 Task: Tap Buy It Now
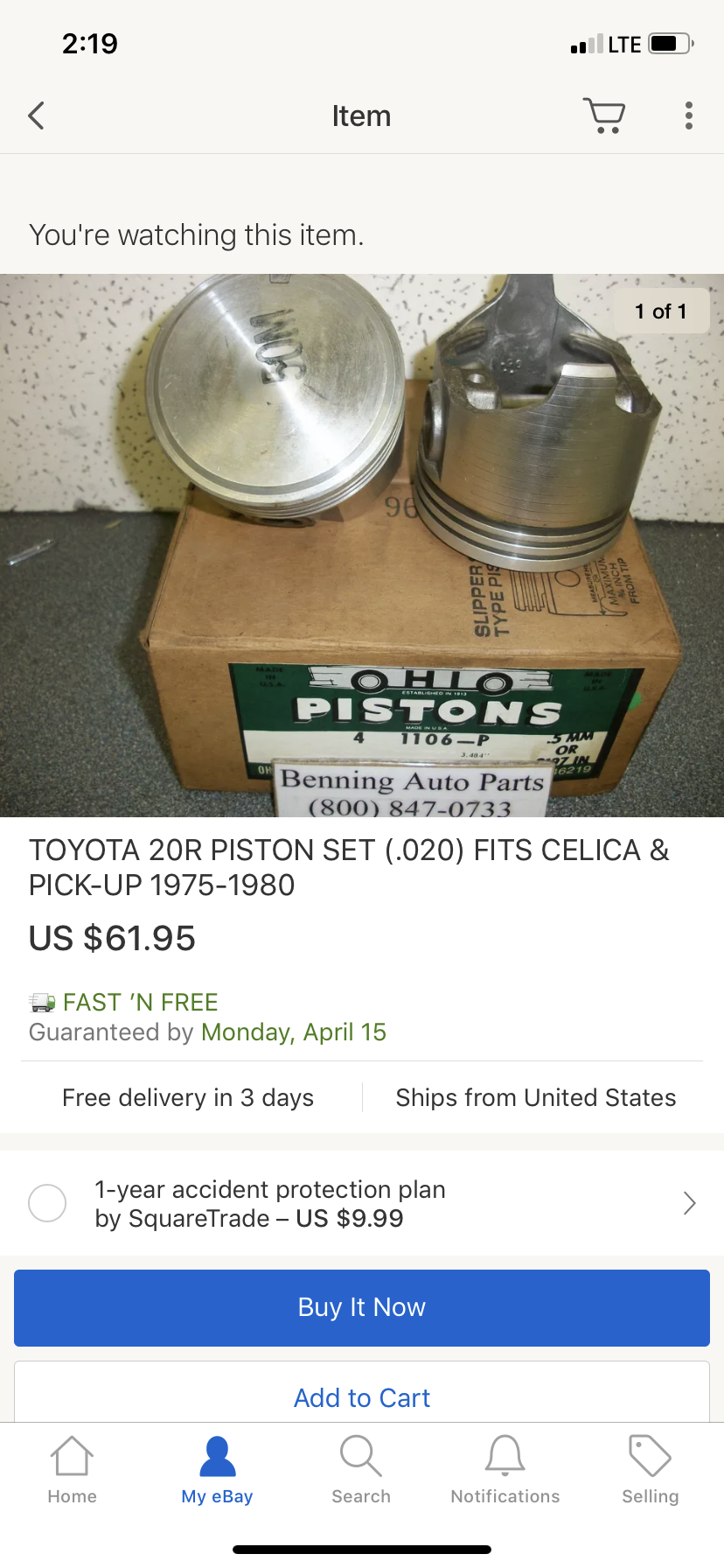(362, 1307)
